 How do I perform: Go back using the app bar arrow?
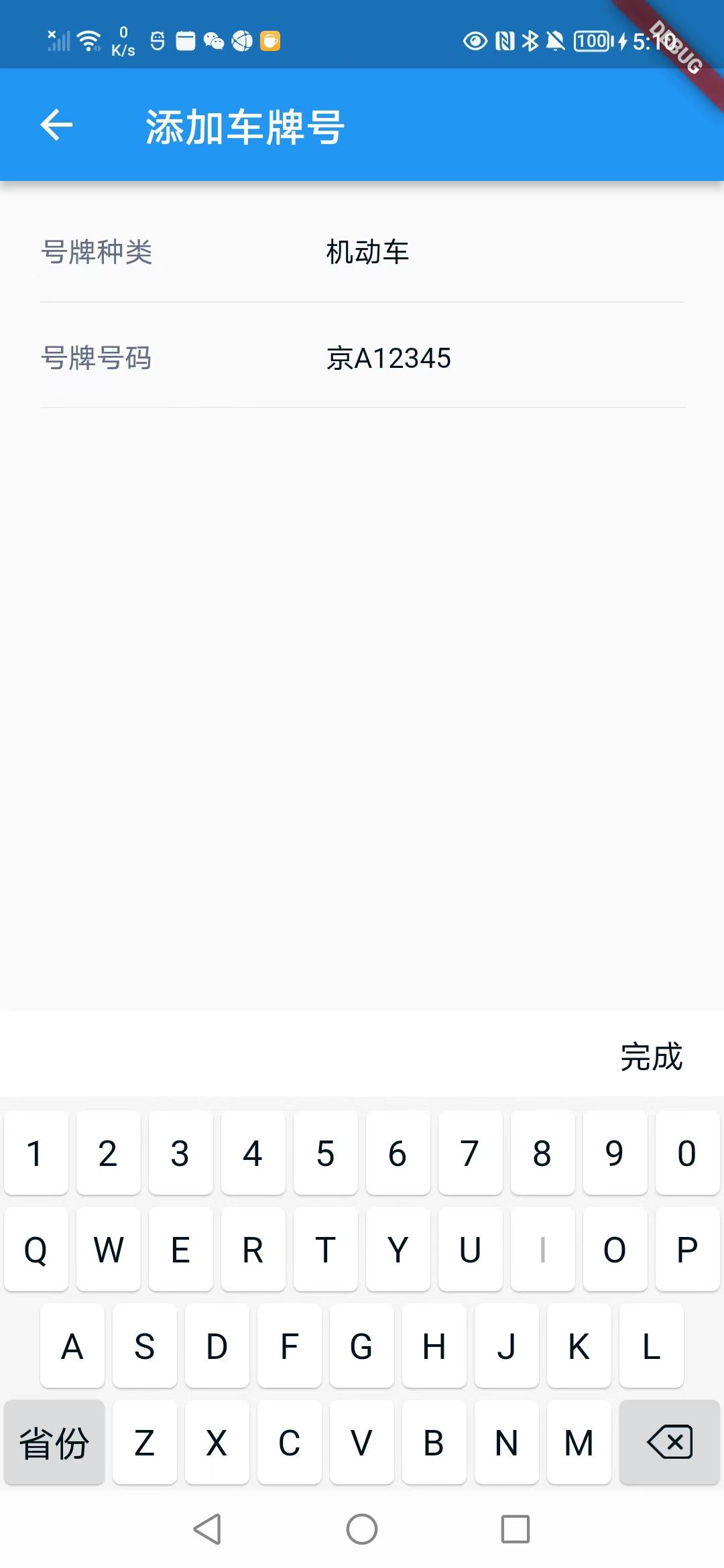(56, 125)
